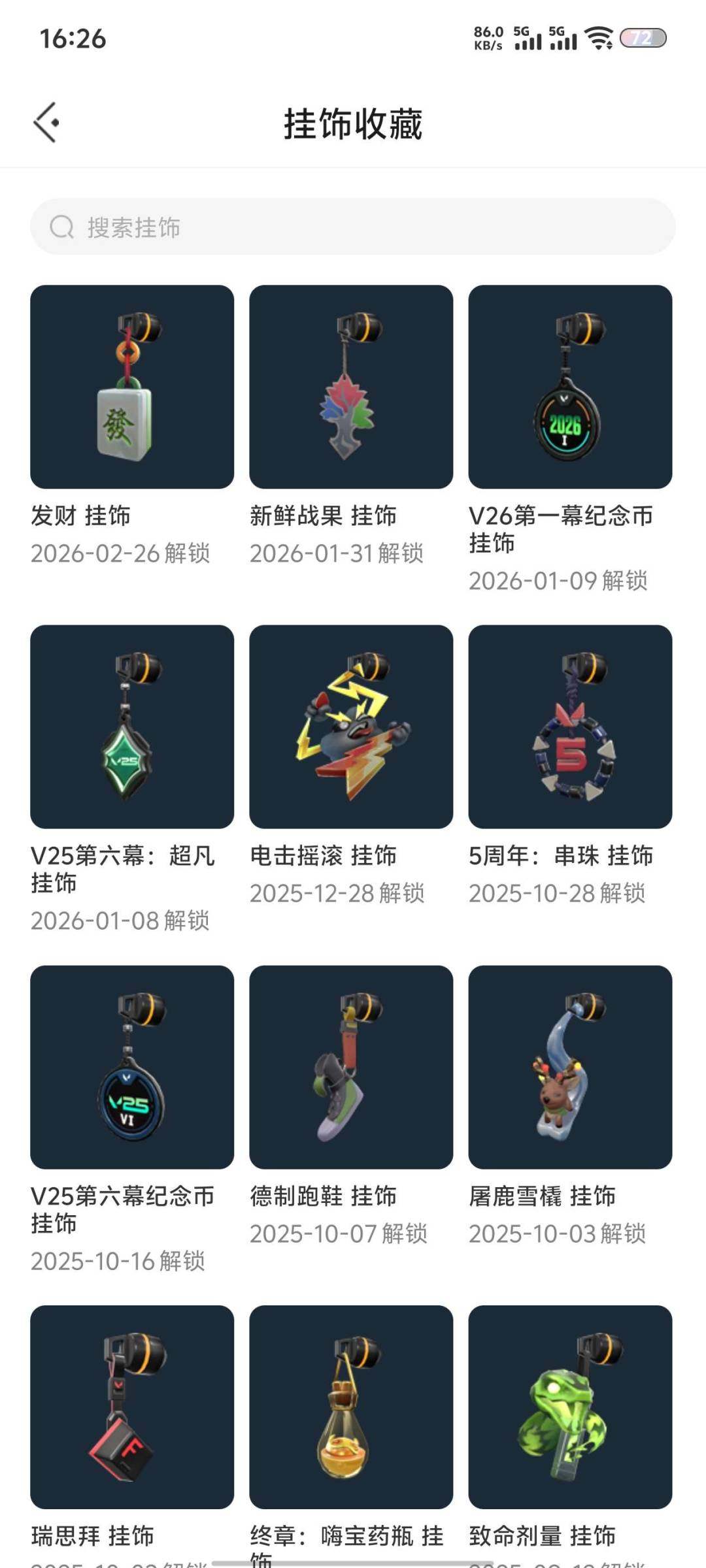View the 电击摇滚 挂饰 buddy

[x=350, y=725]
